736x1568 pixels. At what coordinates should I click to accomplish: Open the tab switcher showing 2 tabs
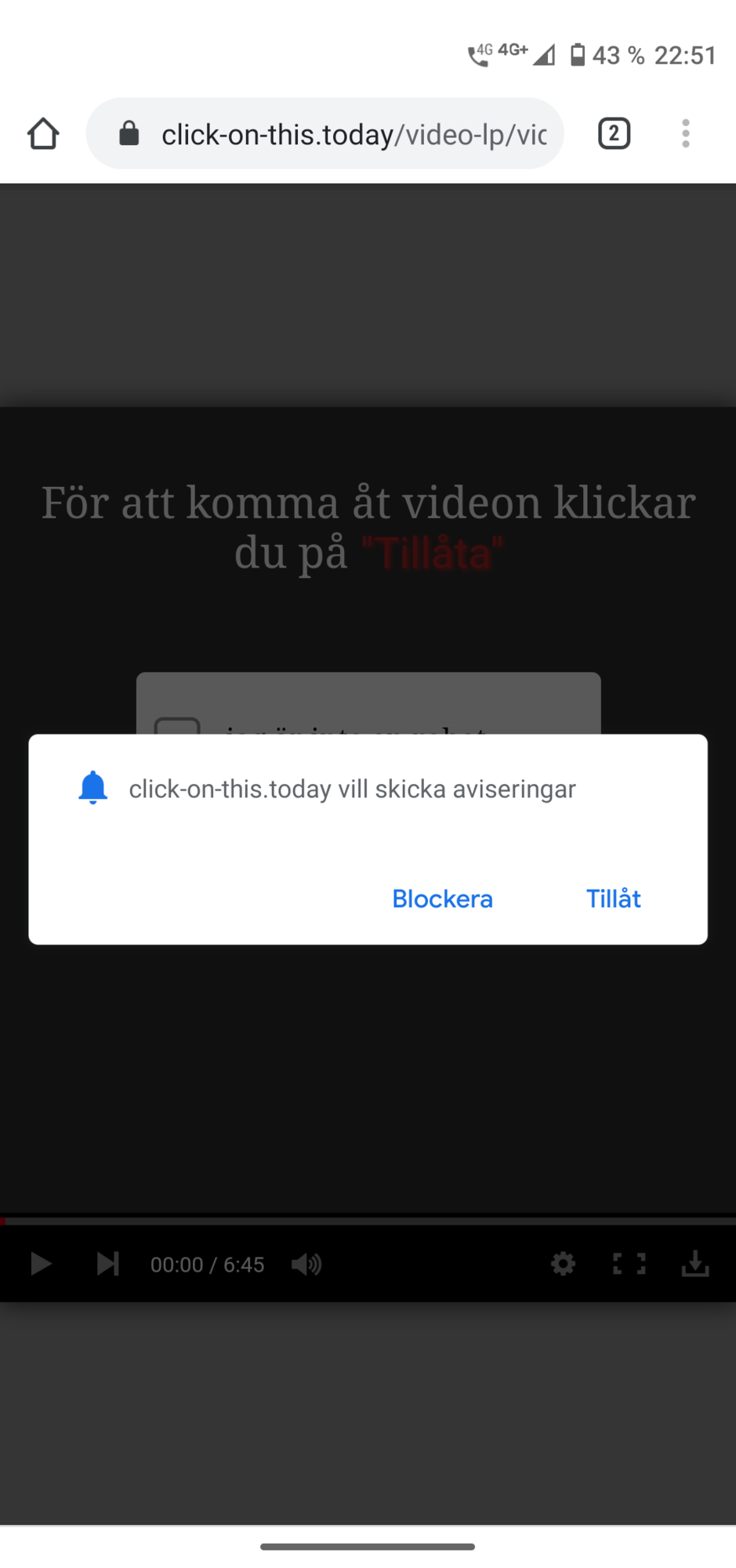click(x=614, y=133)
